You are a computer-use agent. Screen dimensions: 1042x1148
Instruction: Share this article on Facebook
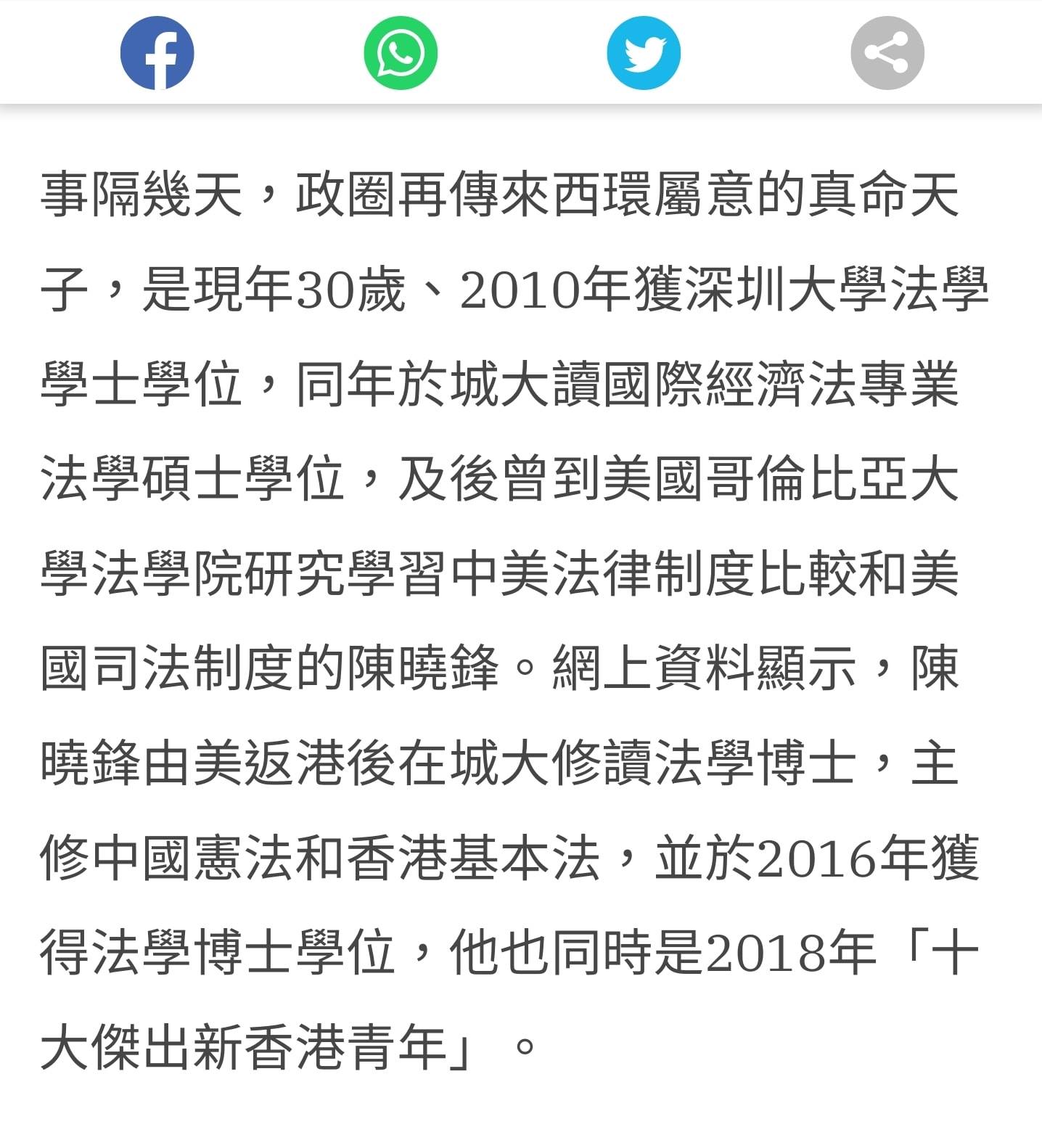click(x=157, y=53)
